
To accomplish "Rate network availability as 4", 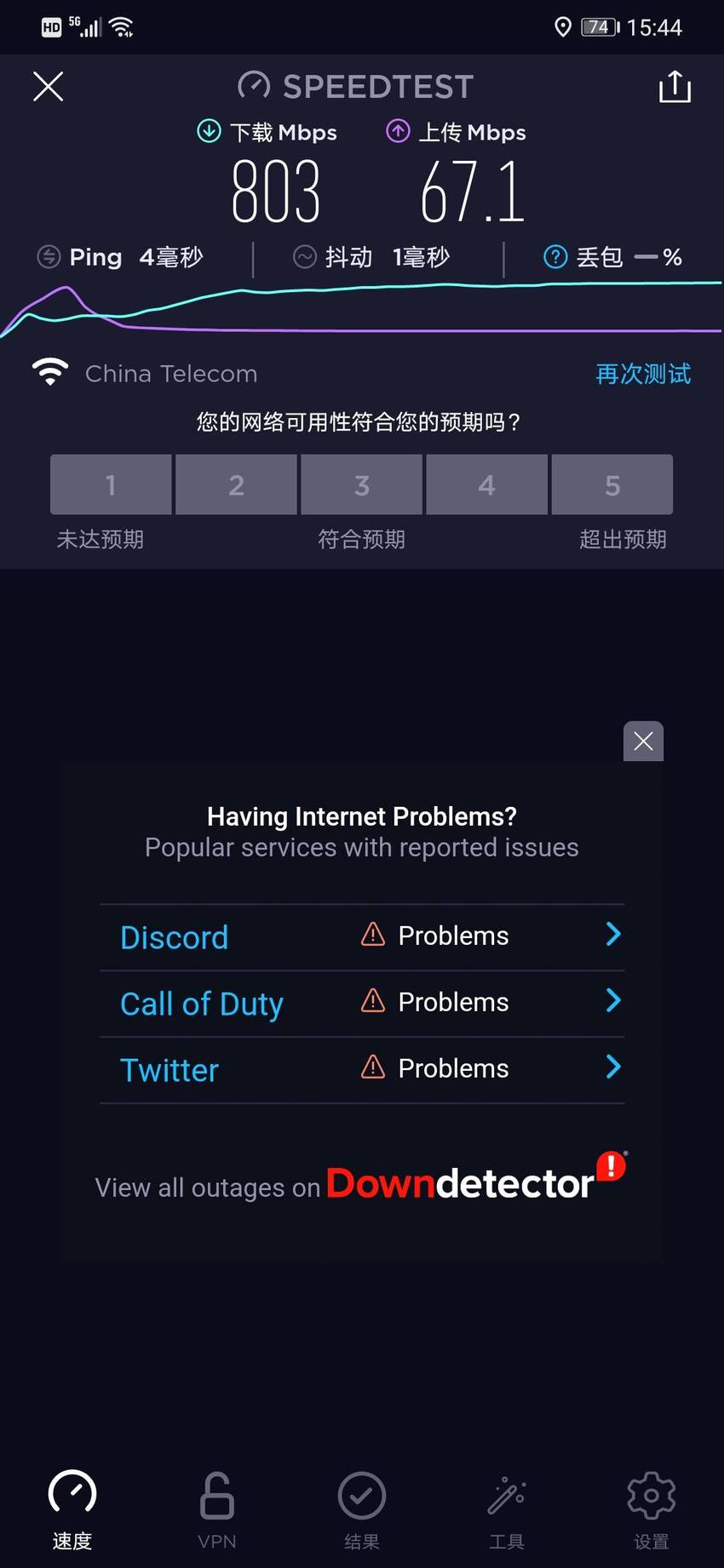I will click(x=486, y=484).
